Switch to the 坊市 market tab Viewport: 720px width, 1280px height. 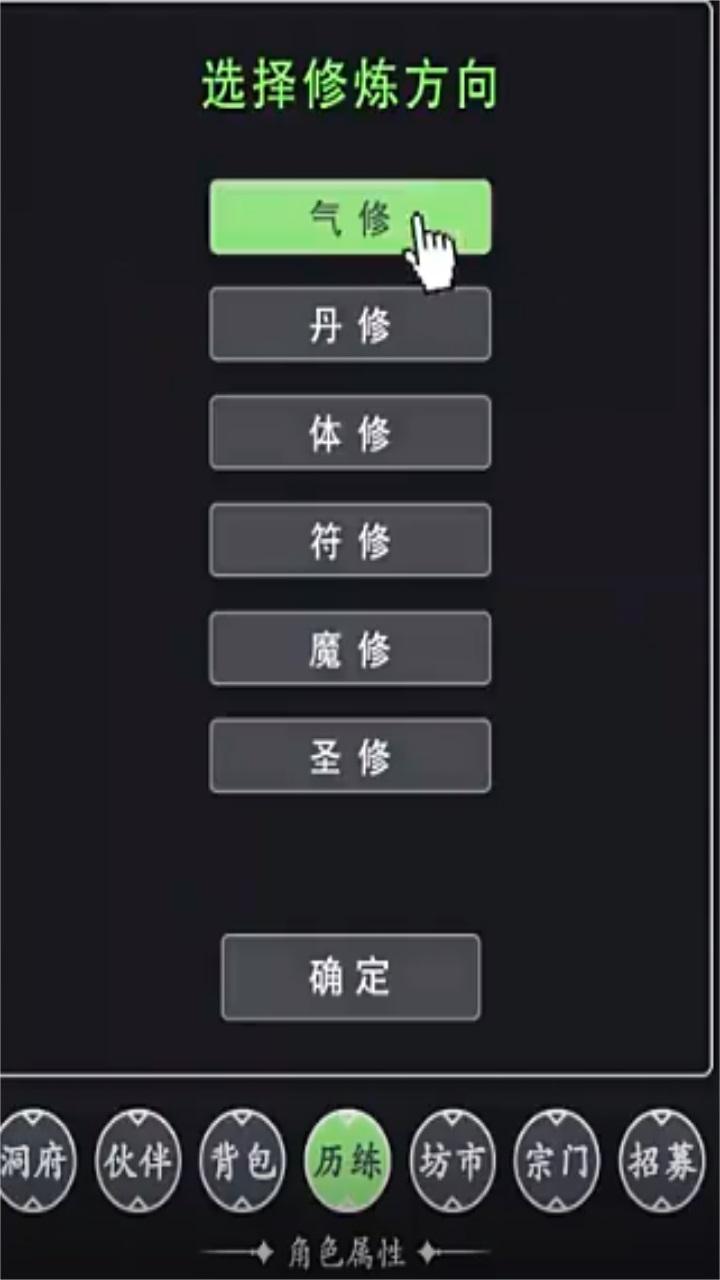pyautogui.click(x=453, y=1161)
